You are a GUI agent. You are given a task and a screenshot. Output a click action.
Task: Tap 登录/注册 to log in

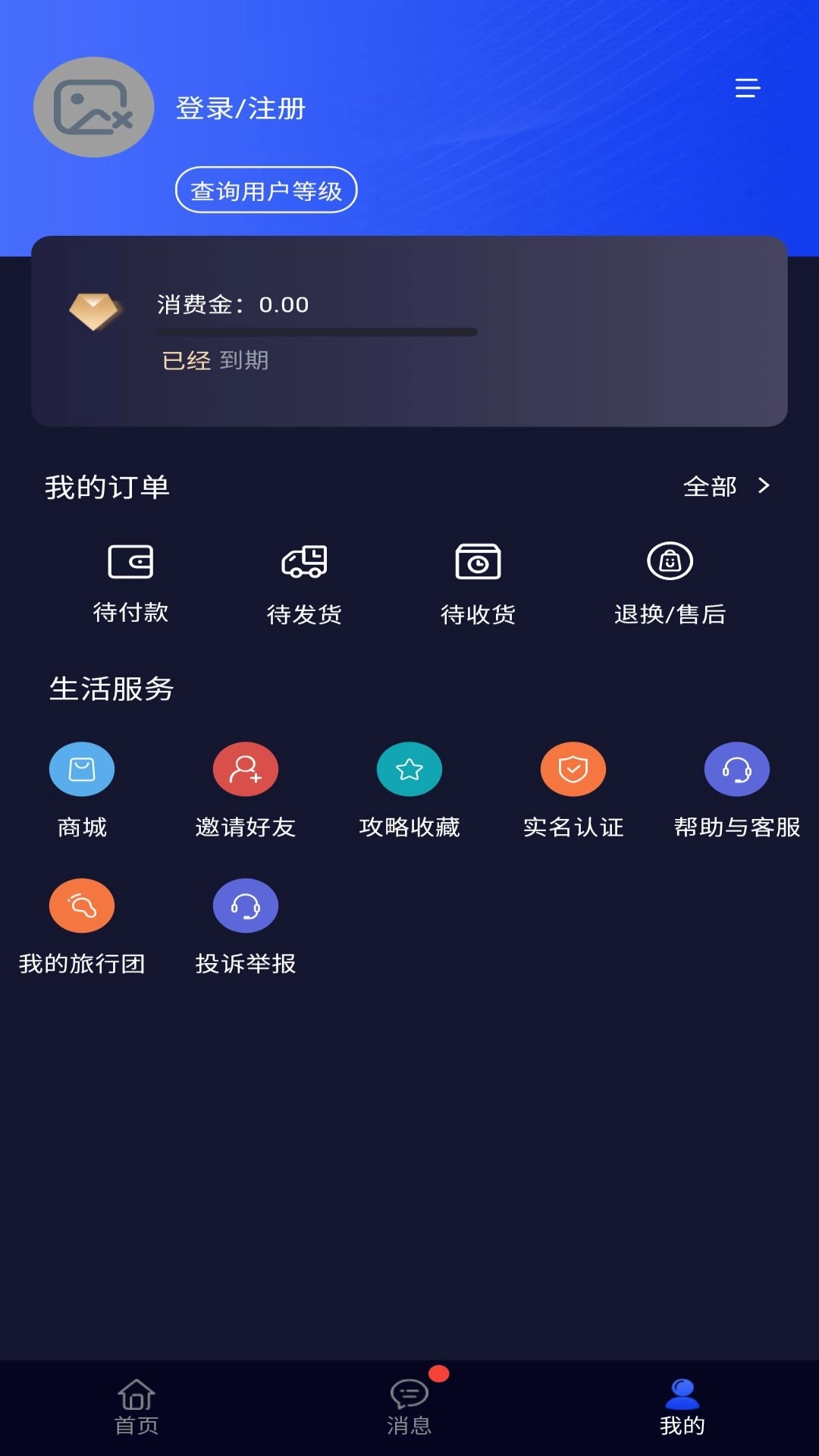tap(240, 108)
